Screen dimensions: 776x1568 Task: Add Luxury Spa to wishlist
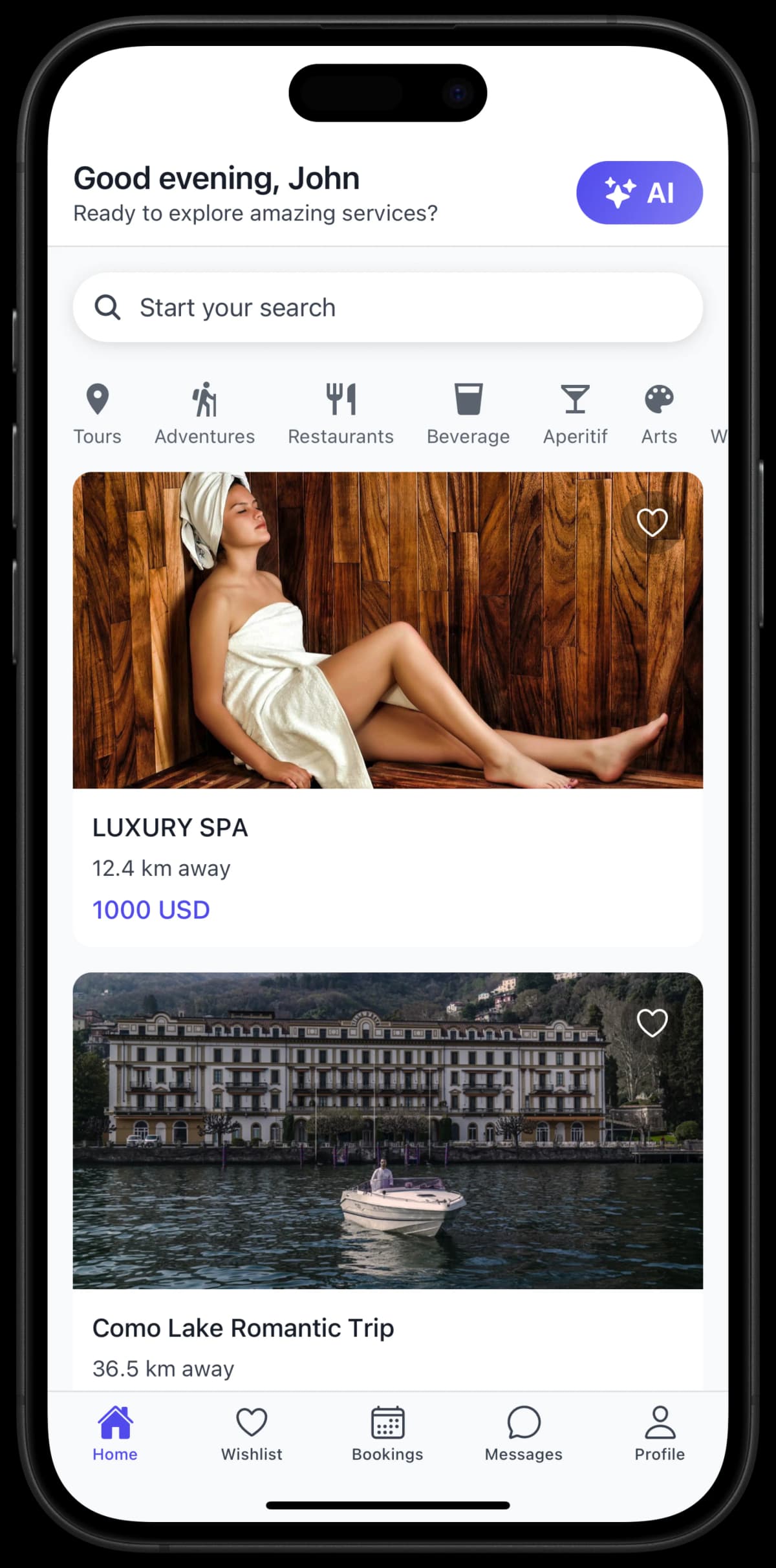(652, 523)
